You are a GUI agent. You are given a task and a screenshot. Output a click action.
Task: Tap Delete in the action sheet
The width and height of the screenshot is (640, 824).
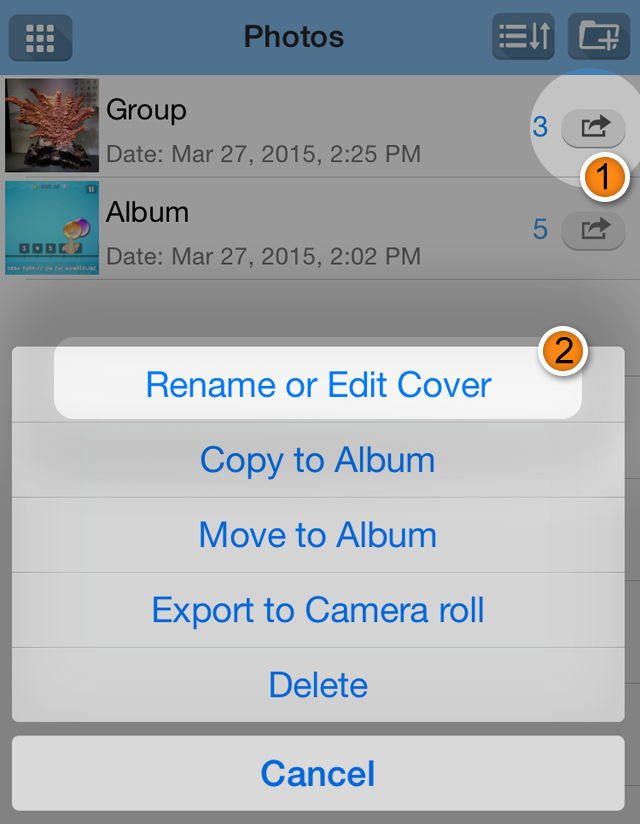click(318, 685)
